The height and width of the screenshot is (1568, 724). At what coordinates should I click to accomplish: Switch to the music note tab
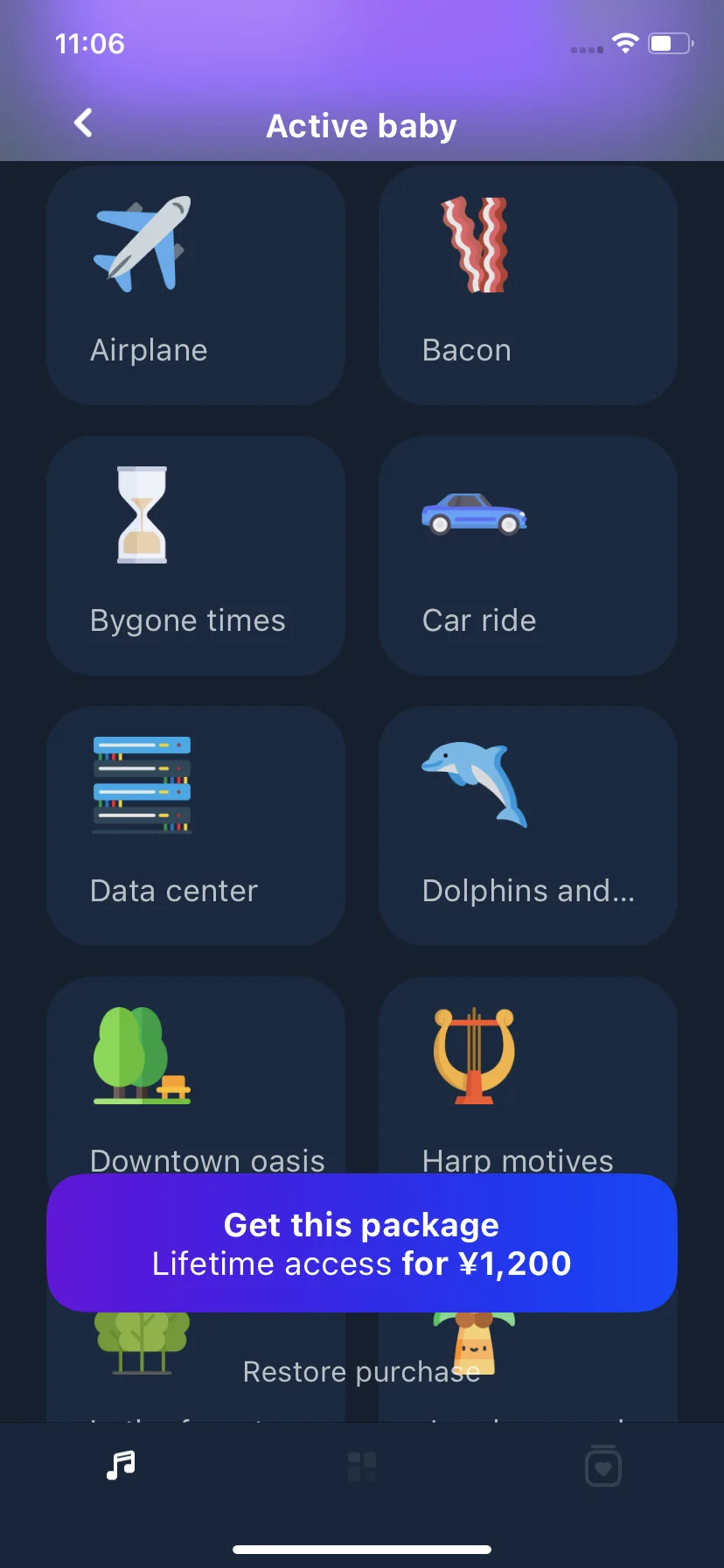121,1465
